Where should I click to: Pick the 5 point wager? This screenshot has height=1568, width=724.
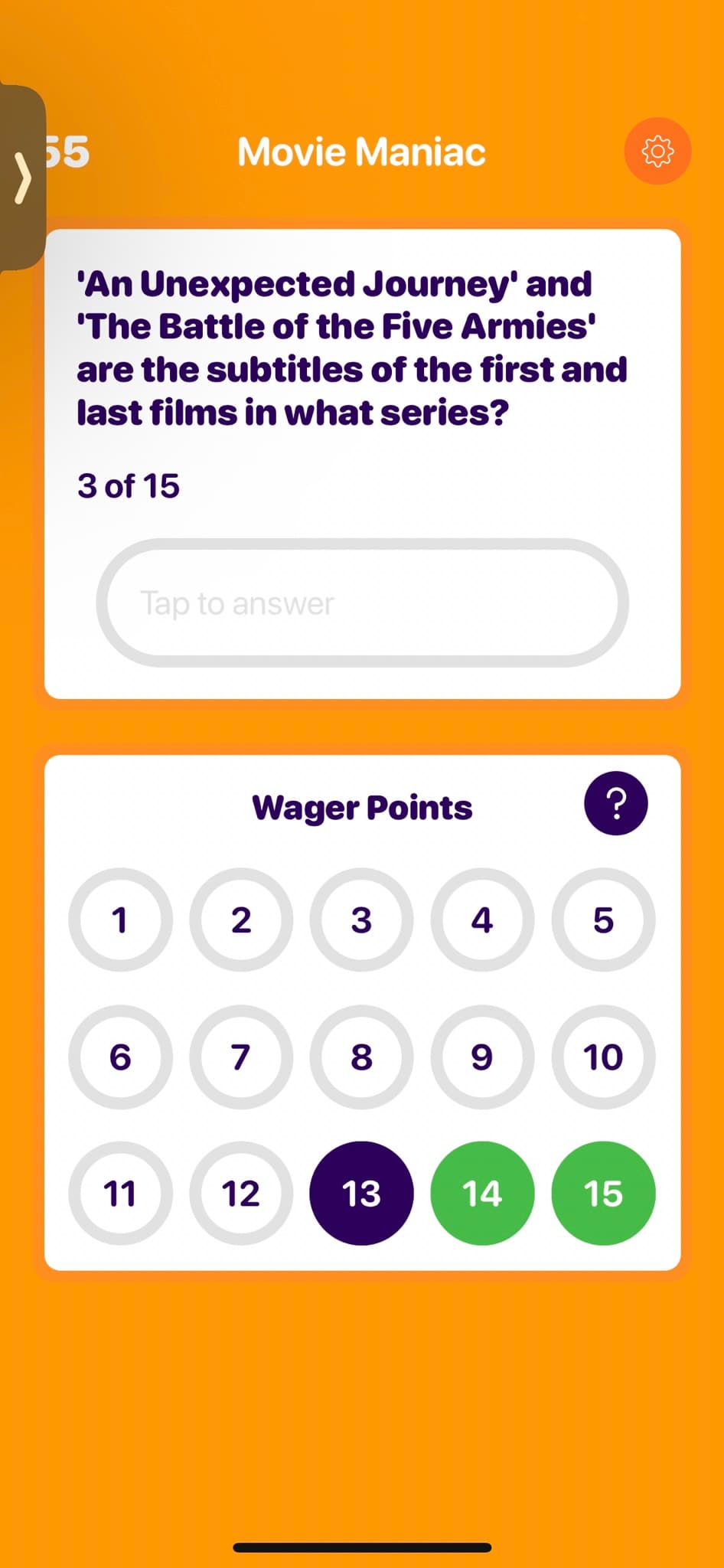pos(603,920)
